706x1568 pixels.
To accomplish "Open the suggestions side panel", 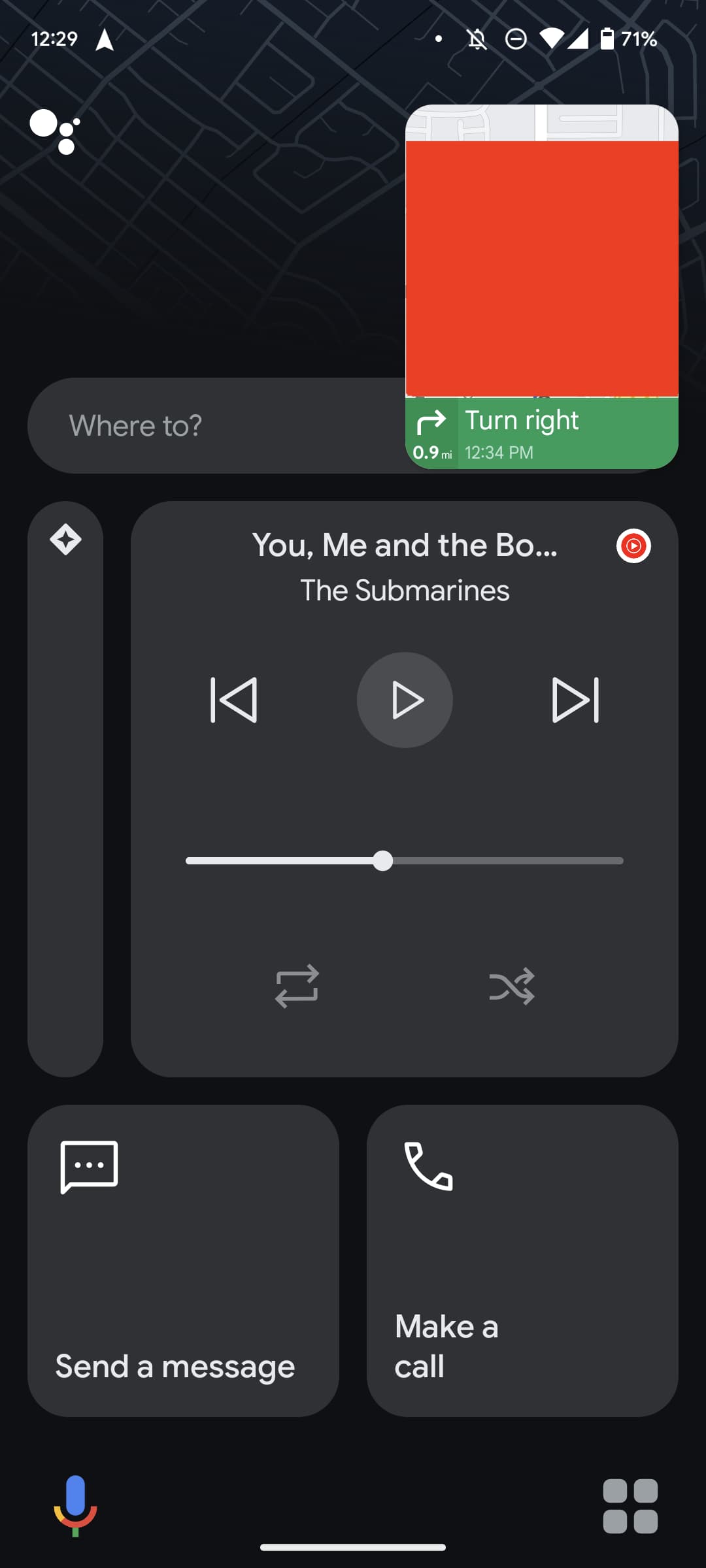I will click(65, 789).
